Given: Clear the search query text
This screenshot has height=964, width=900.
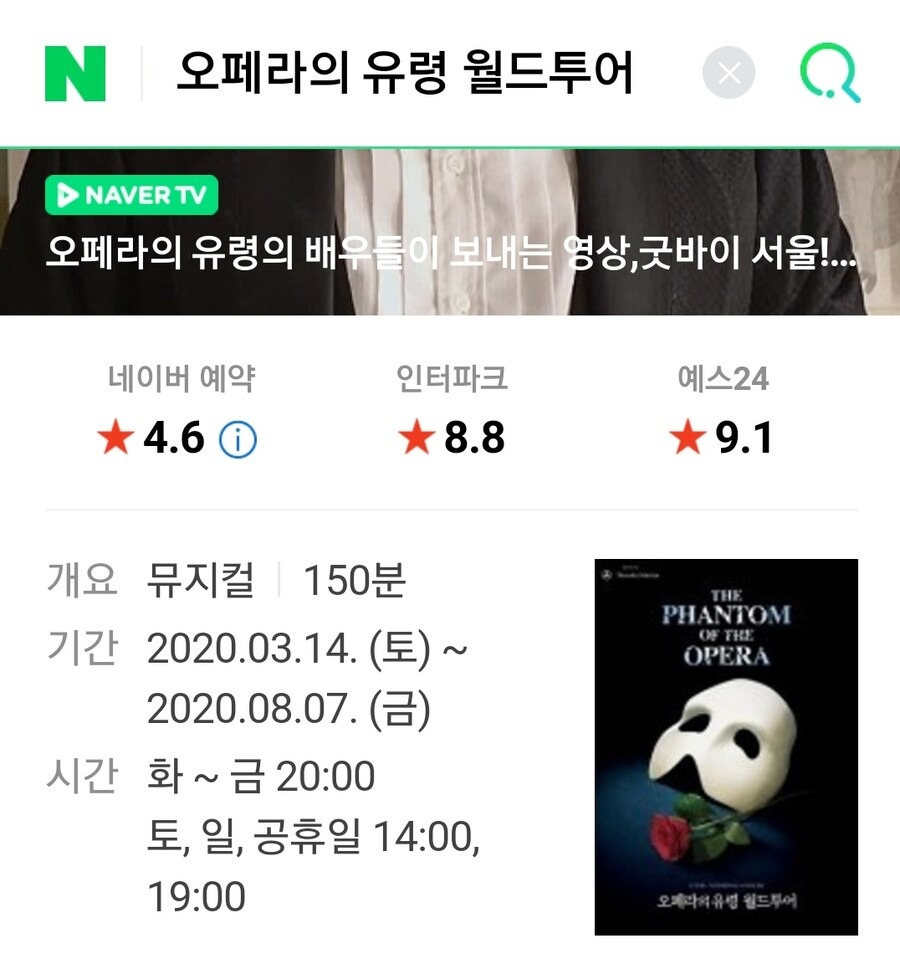Looking at the screenshot, I should (x=729, y=73).
